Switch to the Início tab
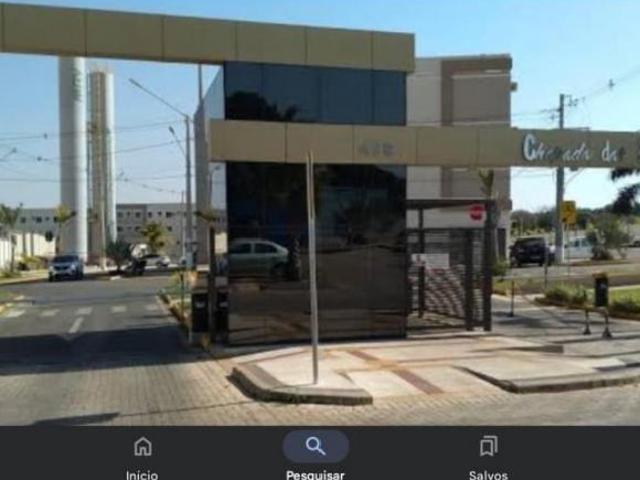This screenshot has width=640, height=480. point(142,455)
